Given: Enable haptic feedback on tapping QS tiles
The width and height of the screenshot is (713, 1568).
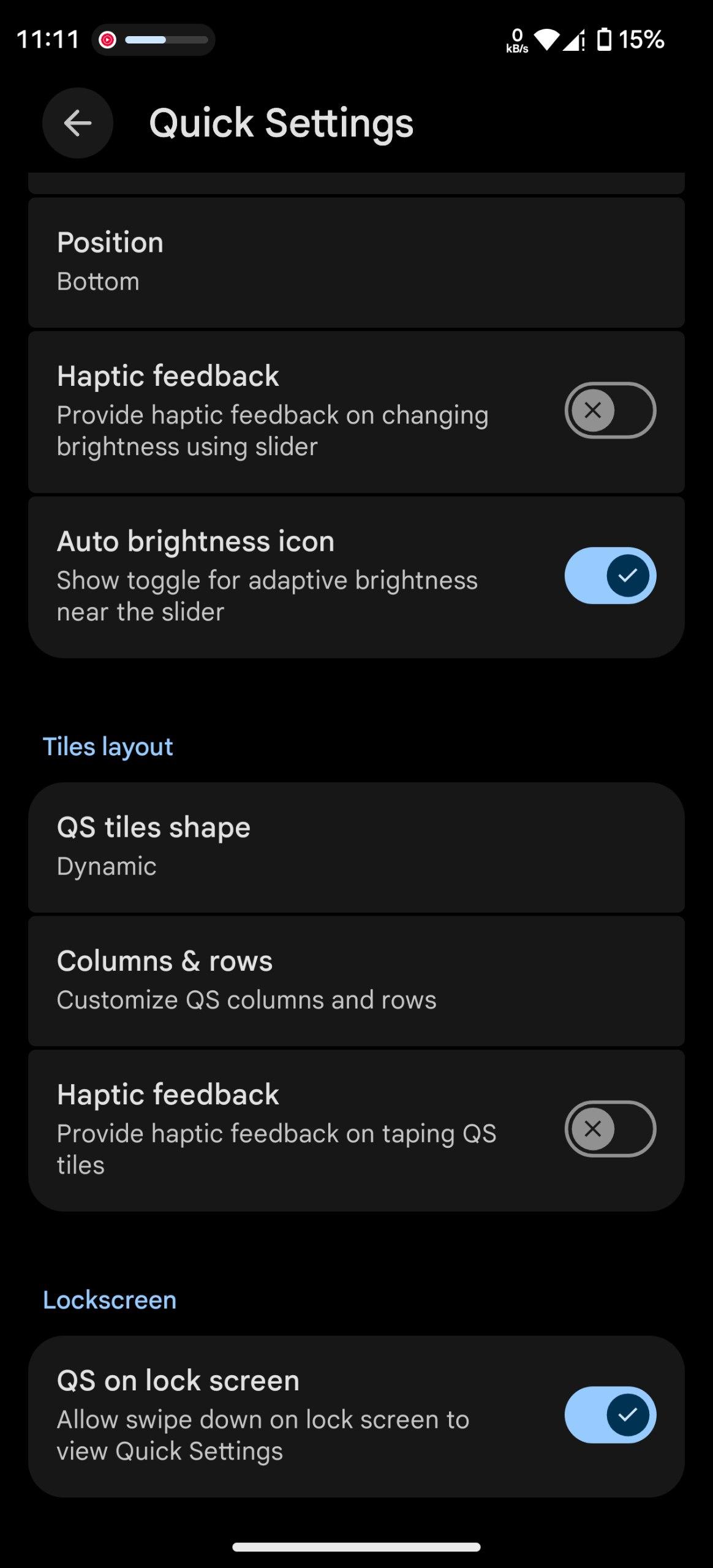Looking at the screenshot, I should (x=609, y=1129).
